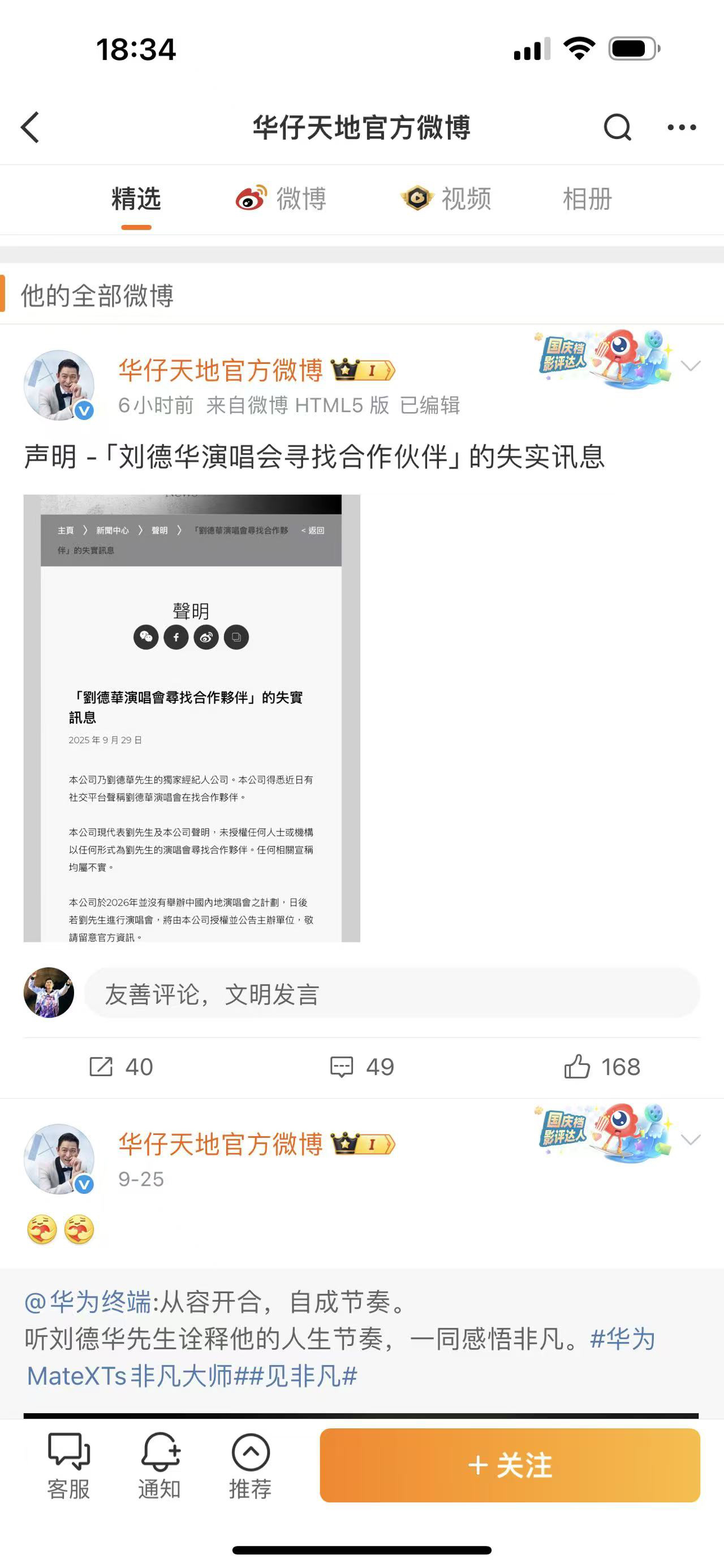Select the 精选 tab

tap(136, 199)
